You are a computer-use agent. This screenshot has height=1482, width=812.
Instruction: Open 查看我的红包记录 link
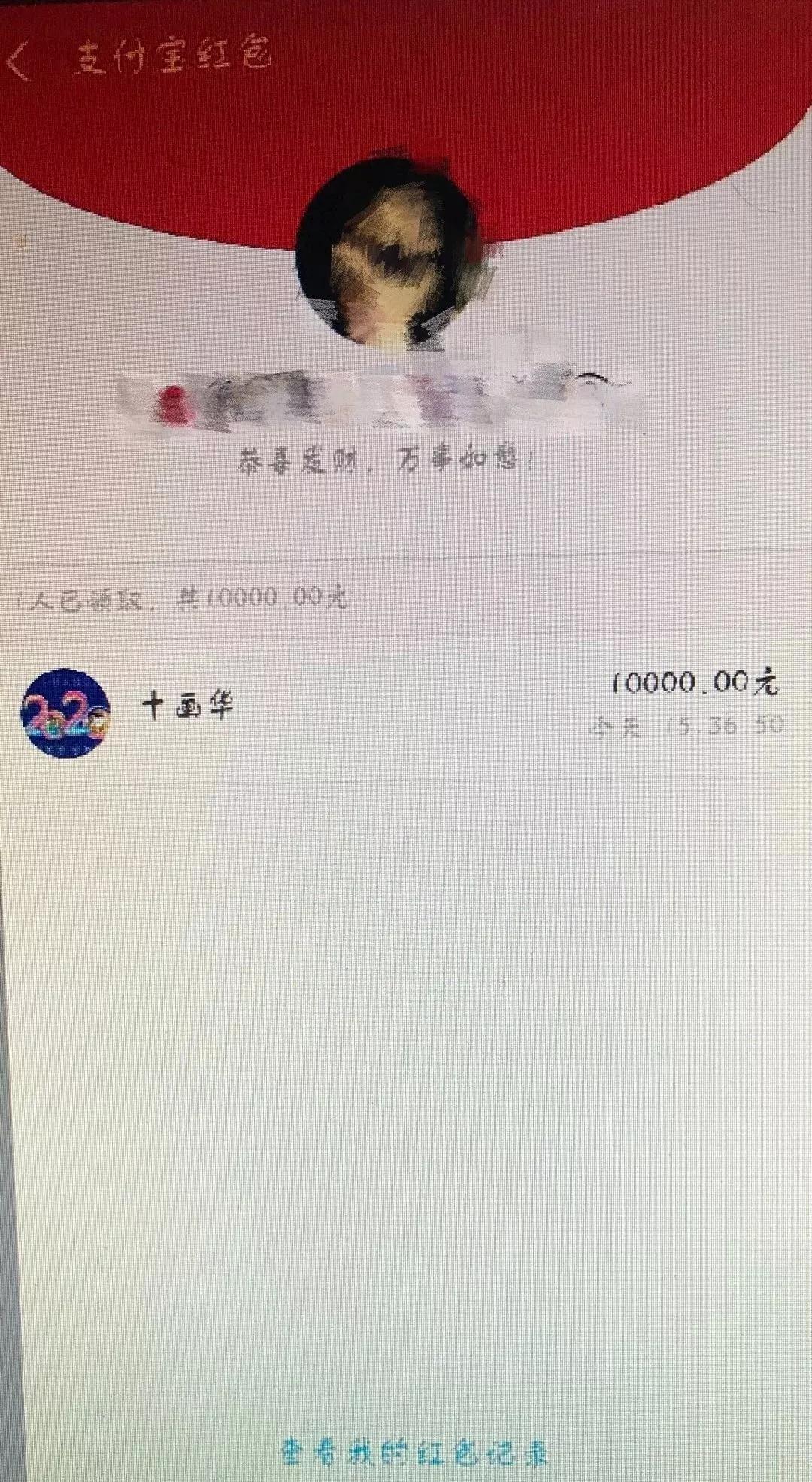pos(414,1453)
